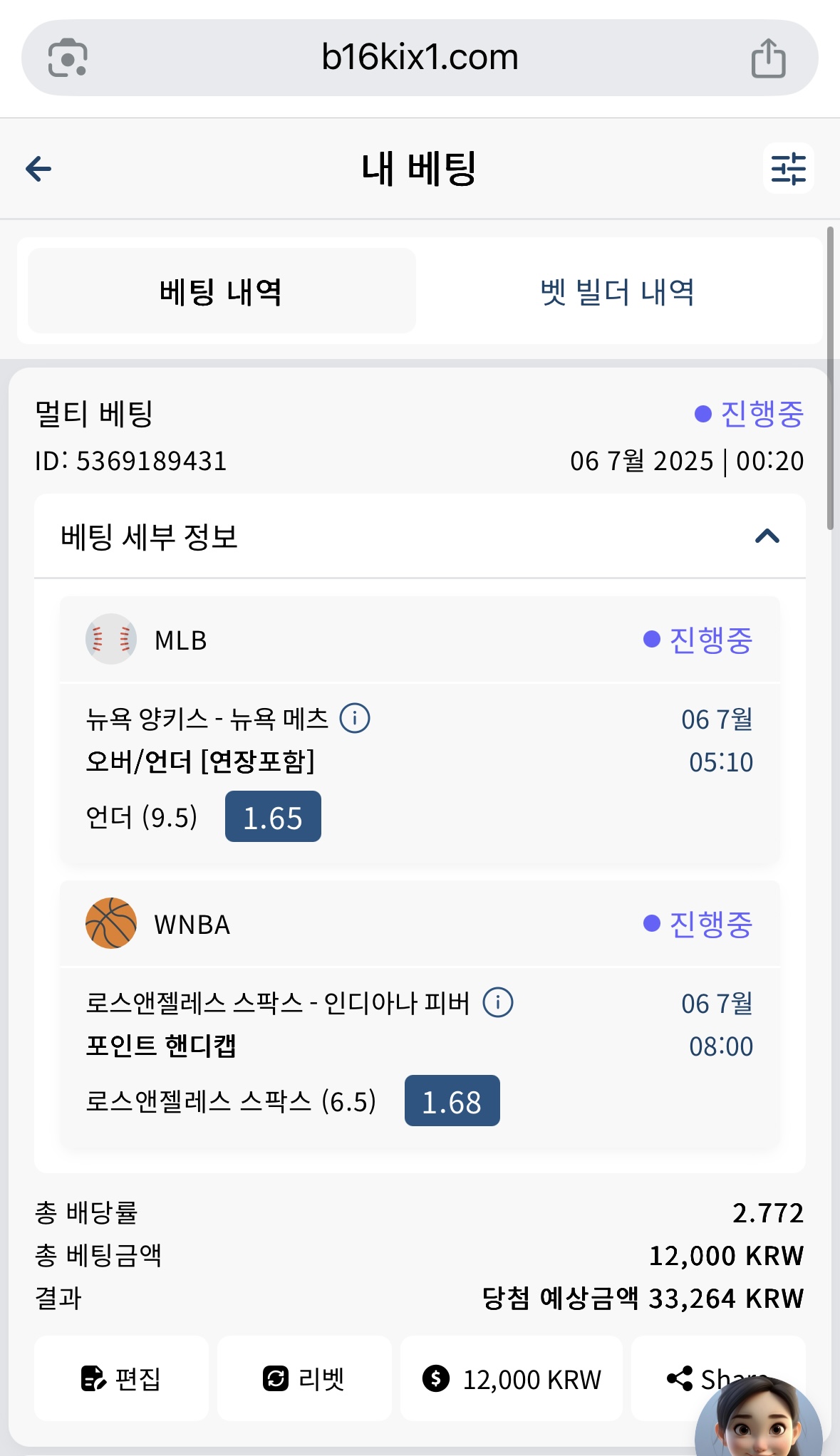Image resolution: width=840 pixels, height=1456 pixels.
Task: Tap the 편집 button
Action: (121, 1378)
